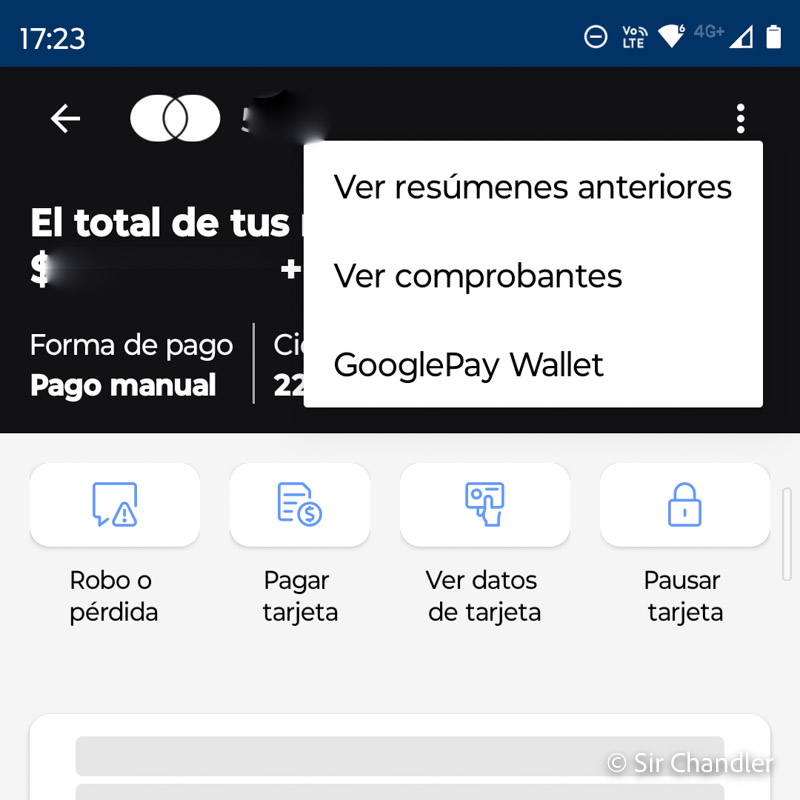Tap the three-dot overflow menu
Screen dimensions: 800x800
(x=740, y=119)
